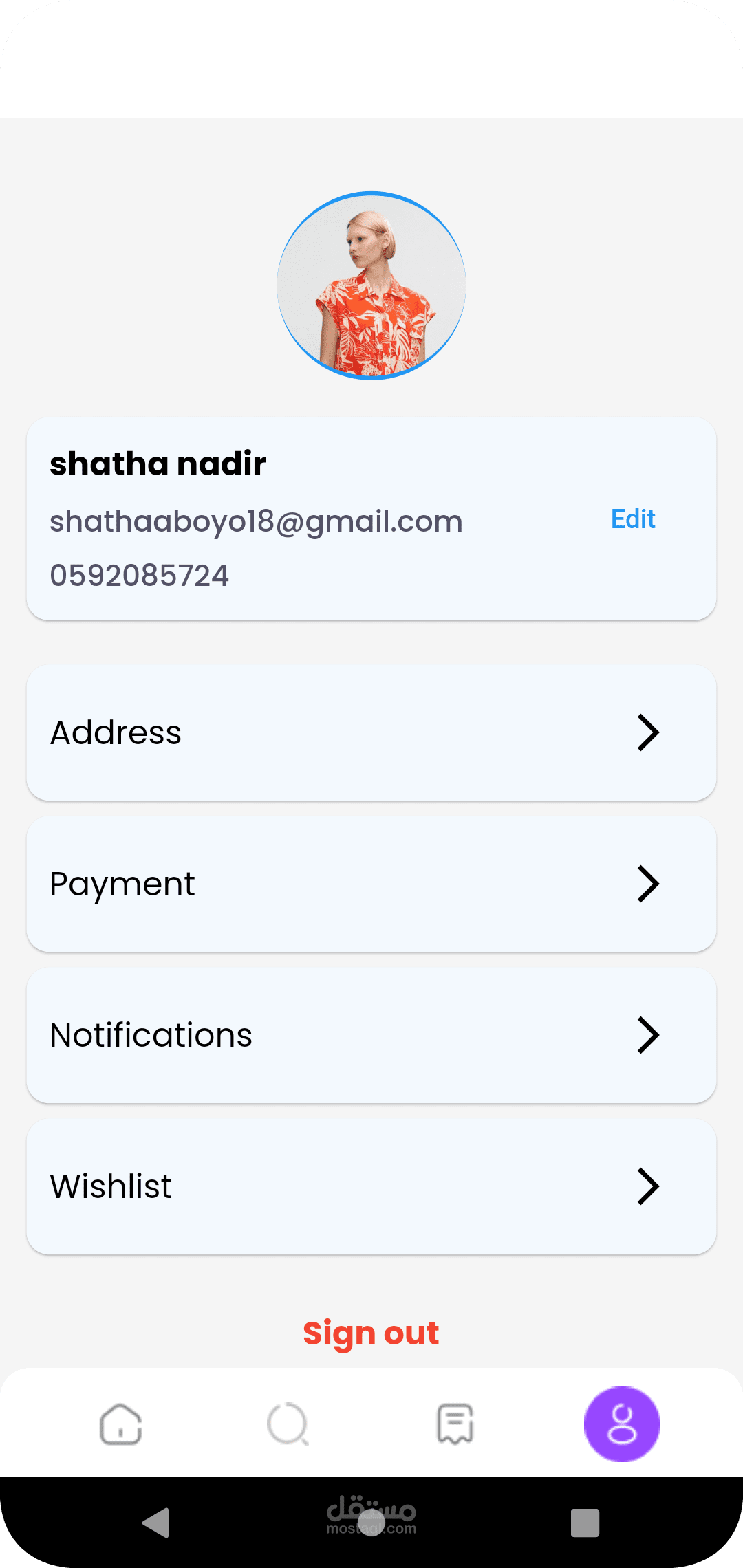743x1568 pixels.
Task: Open the orders receipt tab
Action: tap(455, 1424)
